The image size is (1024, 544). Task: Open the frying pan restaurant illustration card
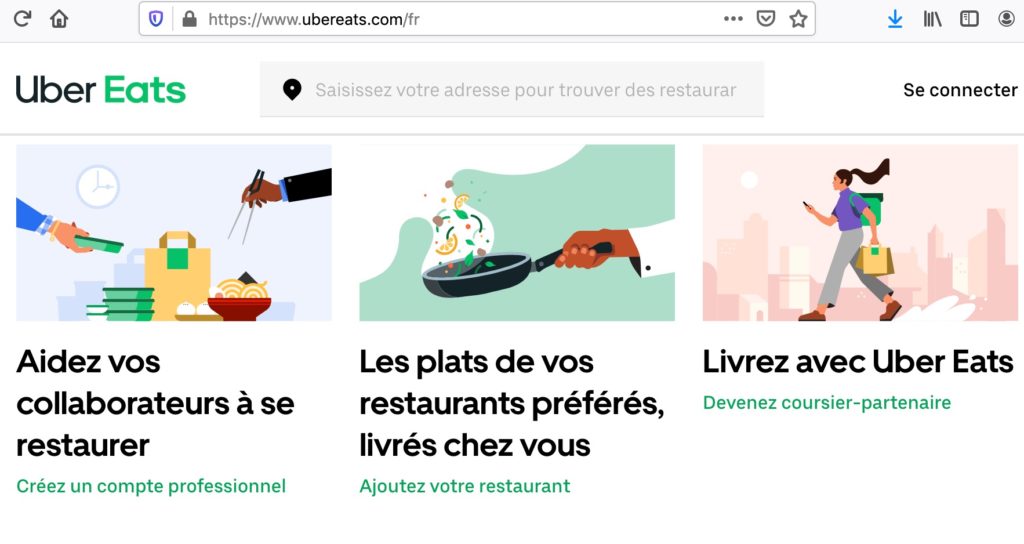click(517, 233)
